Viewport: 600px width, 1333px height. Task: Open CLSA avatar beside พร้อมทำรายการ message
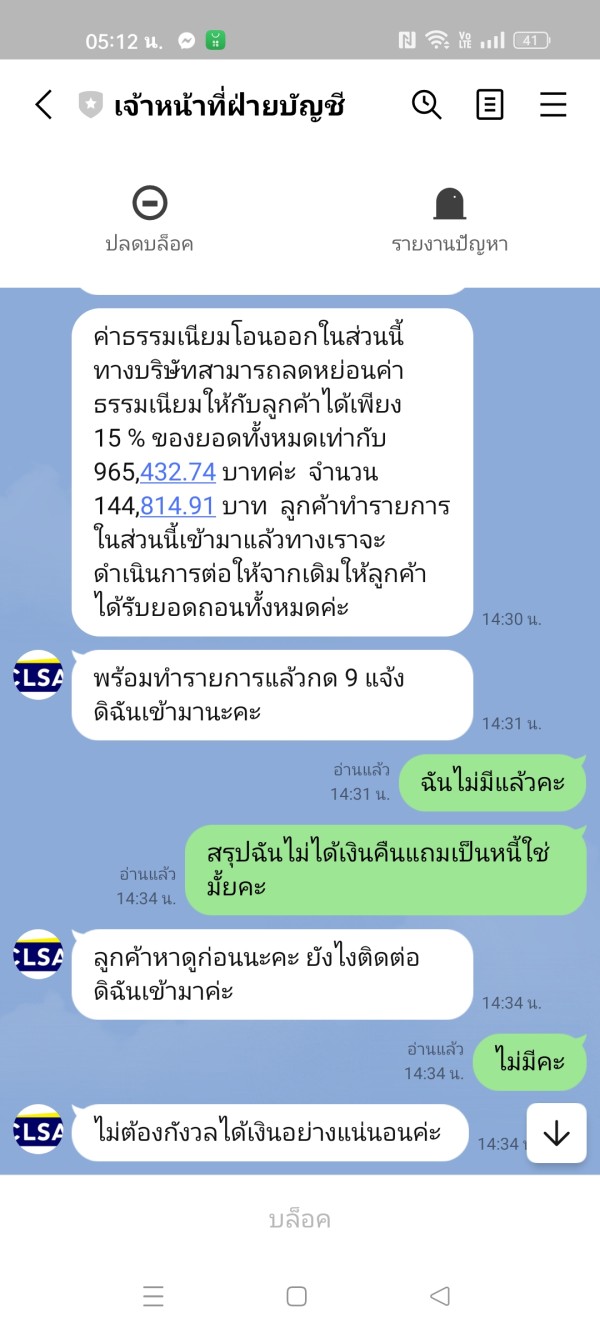[x=38, y=675]
